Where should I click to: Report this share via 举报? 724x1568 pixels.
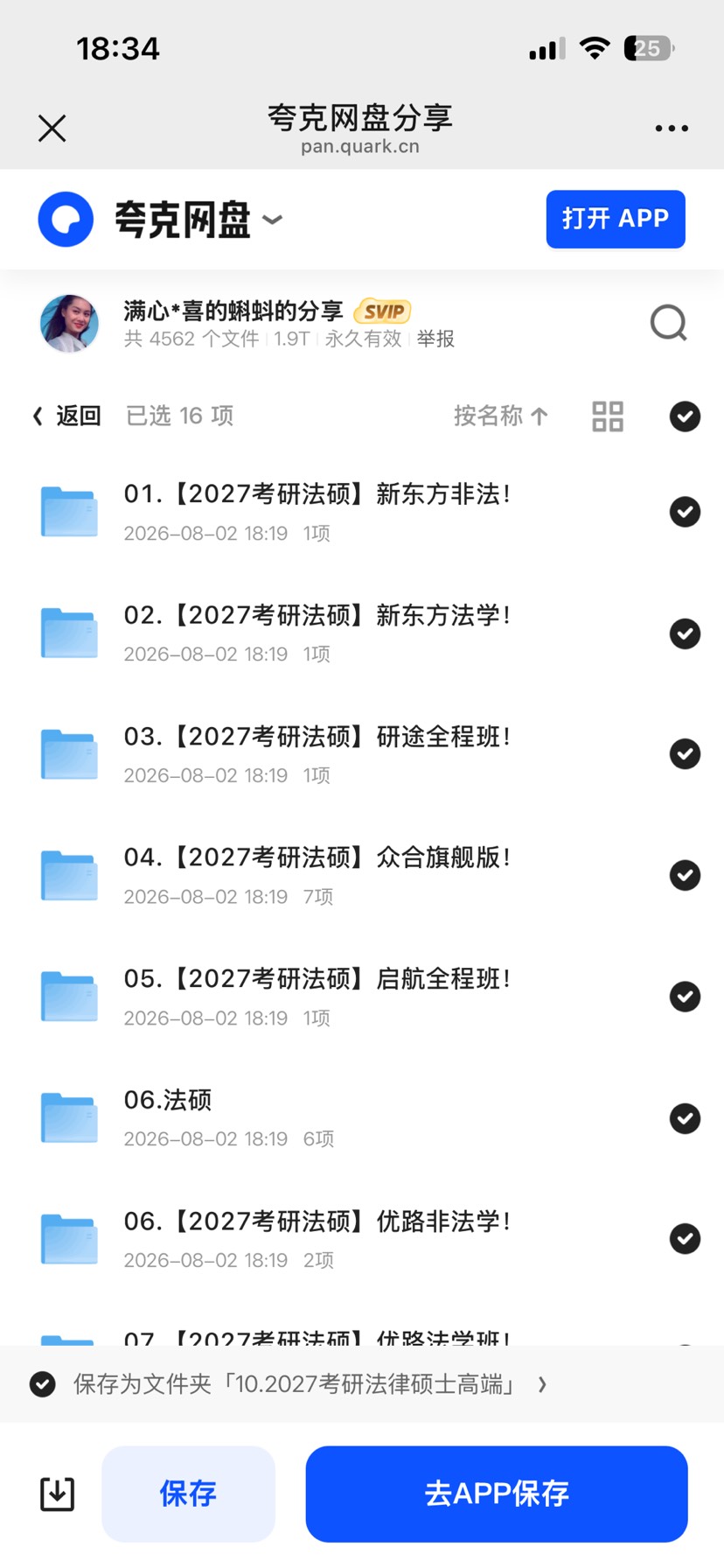point(435,339)
